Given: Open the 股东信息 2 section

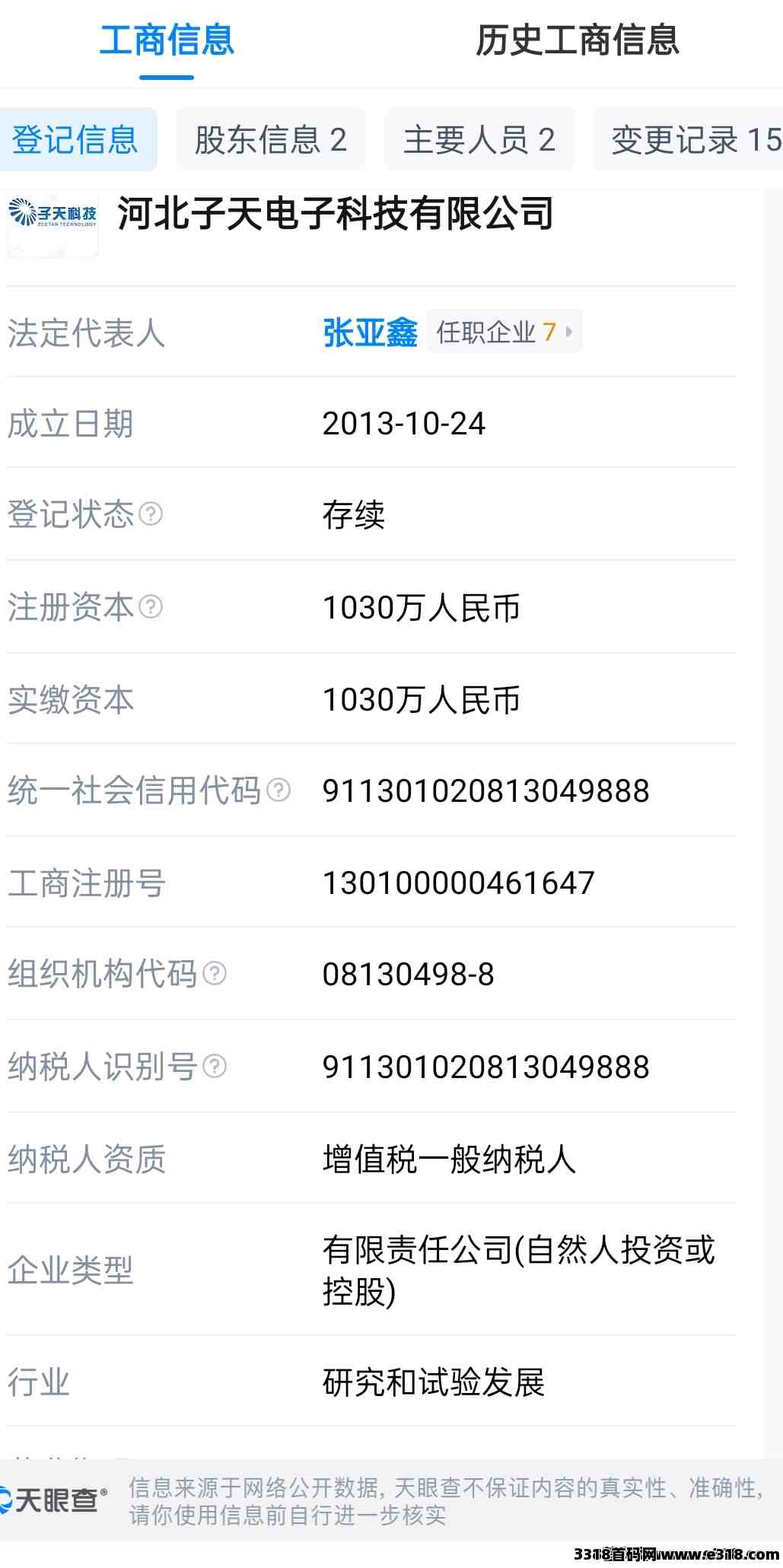Looking at the screenshot, I should (x=271, y=140).
